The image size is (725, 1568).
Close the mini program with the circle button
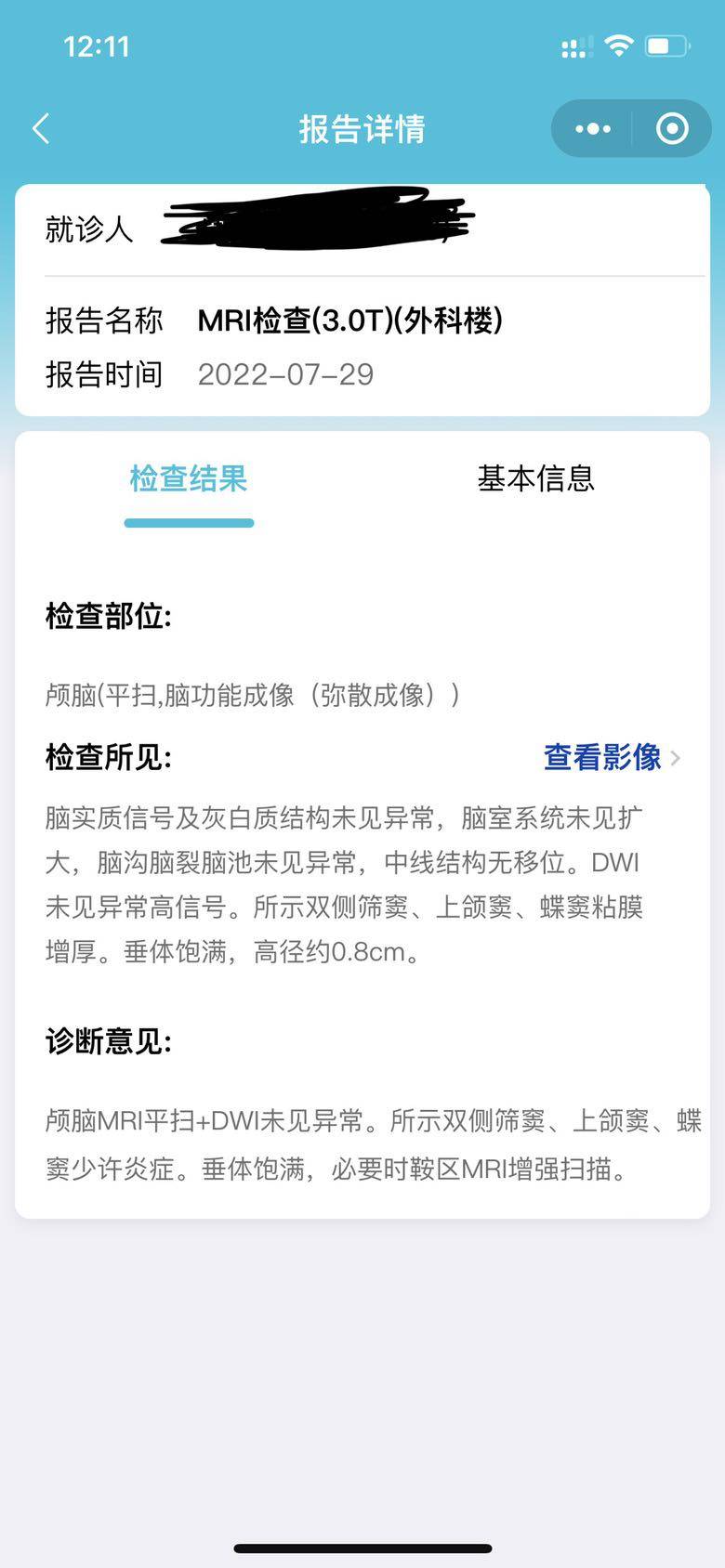coord(671,128)
